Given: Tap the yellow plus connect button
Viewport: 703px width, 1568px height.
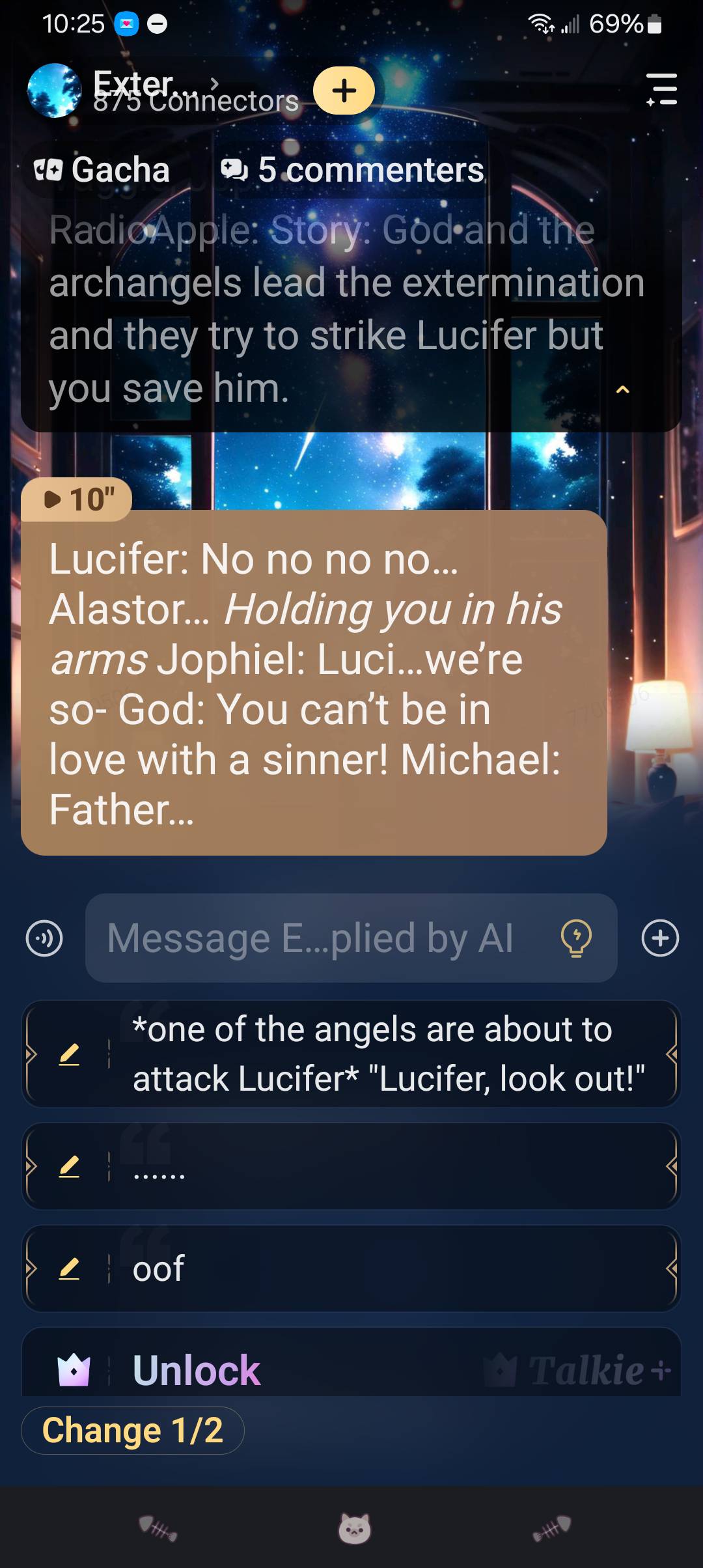Looking at the screenshot, I should click(344, 91).
